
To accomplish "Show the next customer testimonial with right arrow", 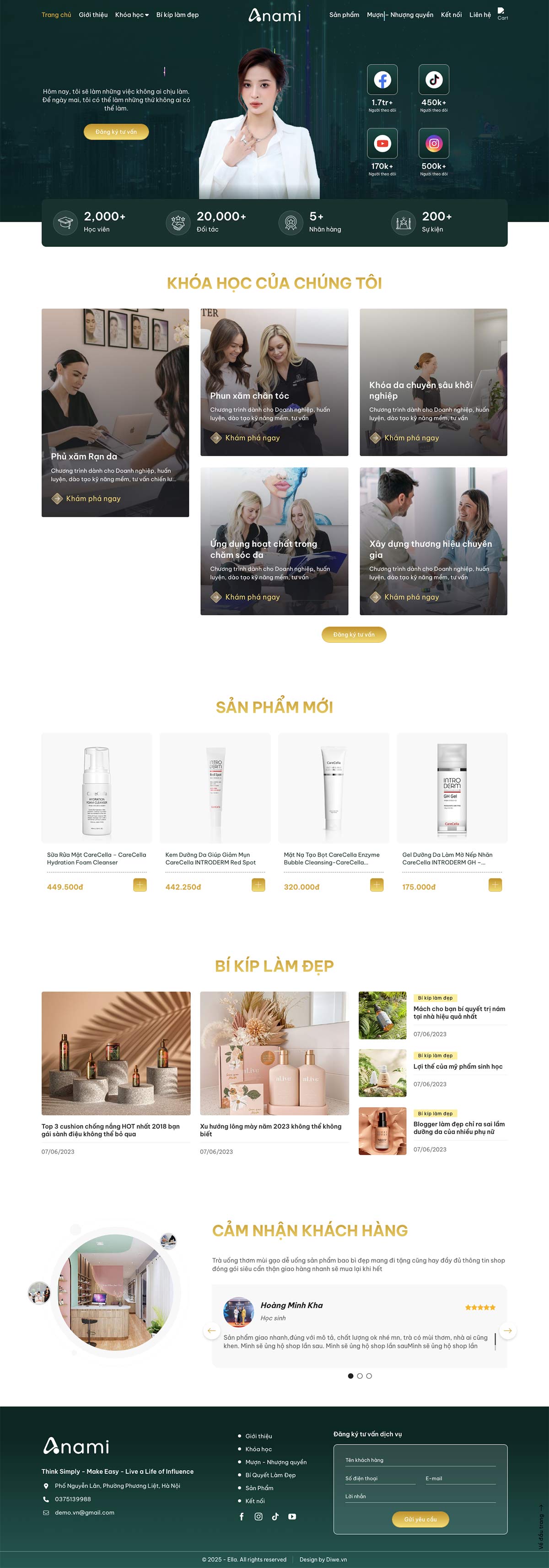I will point(507,1331).
